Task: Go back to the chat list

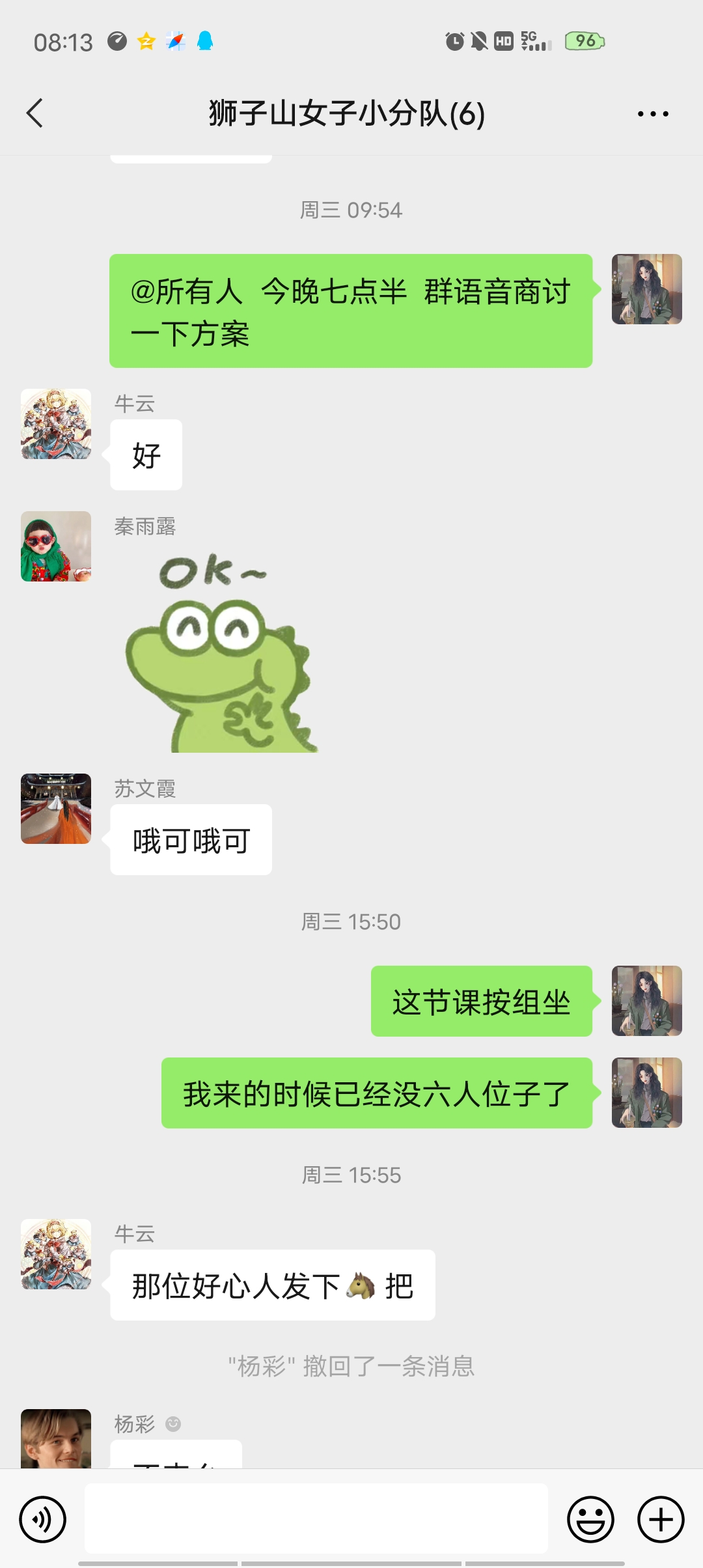Action: click(35, 113)
